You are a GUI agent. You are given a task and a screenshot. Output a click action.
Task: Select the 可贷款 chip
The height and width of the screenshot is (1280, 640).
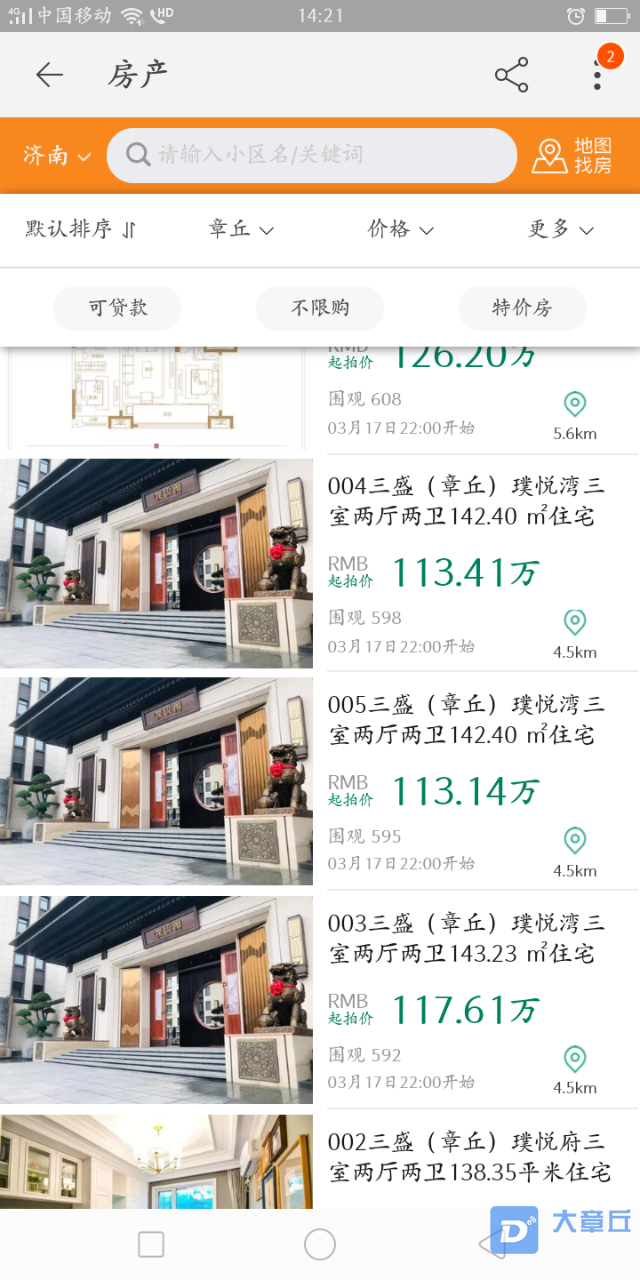[117, 308]
